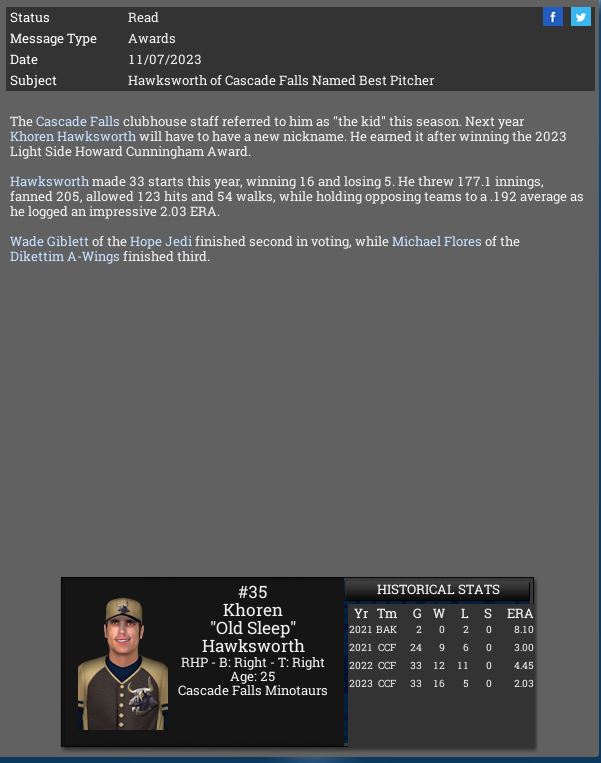Share this award on Twitter
The image size is (601, 763).
pyautogui.click(x=580, y=17)
